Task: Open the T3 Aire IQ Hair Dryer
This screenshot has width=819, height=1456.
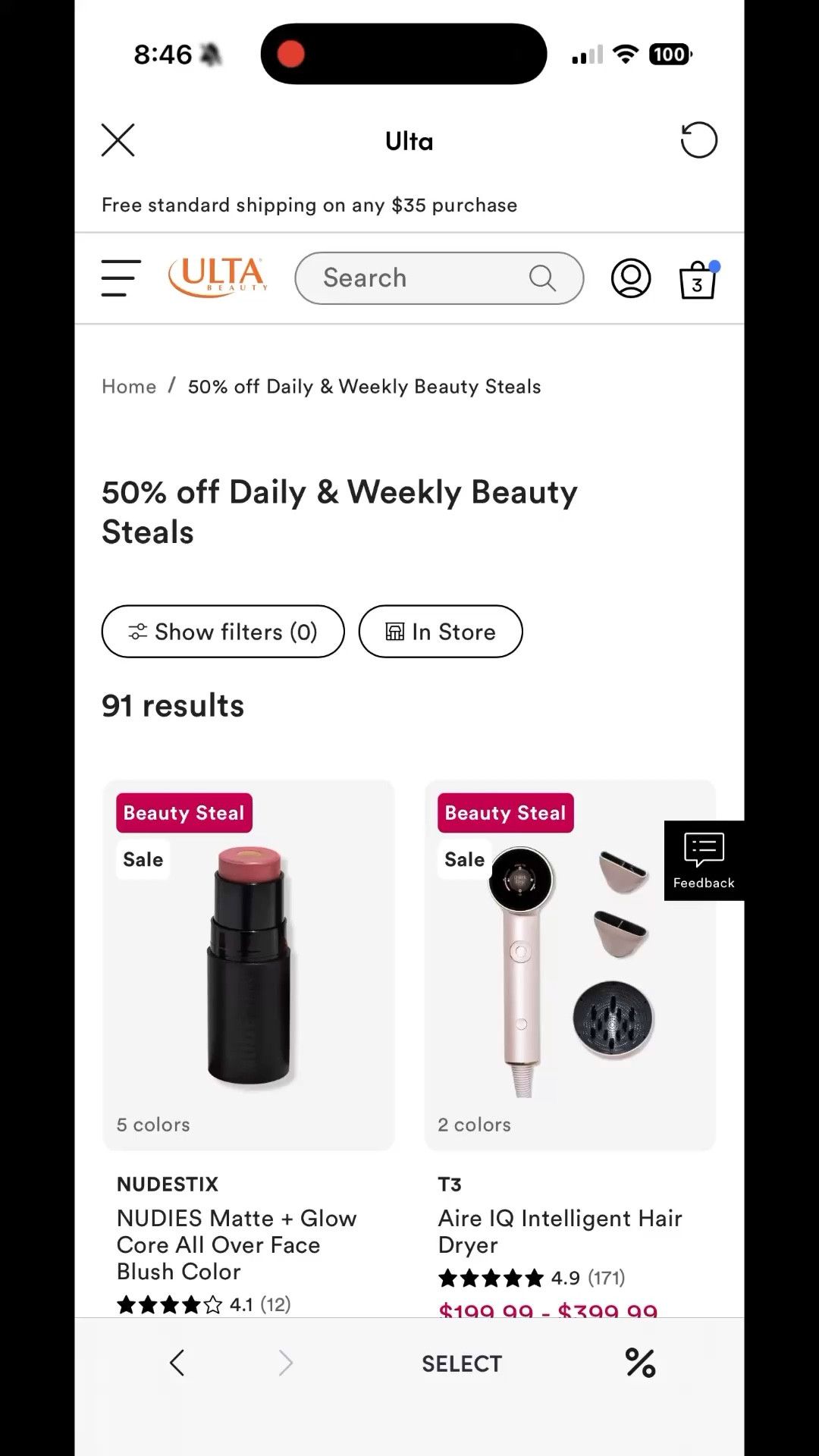Action: pos(560,1231)
